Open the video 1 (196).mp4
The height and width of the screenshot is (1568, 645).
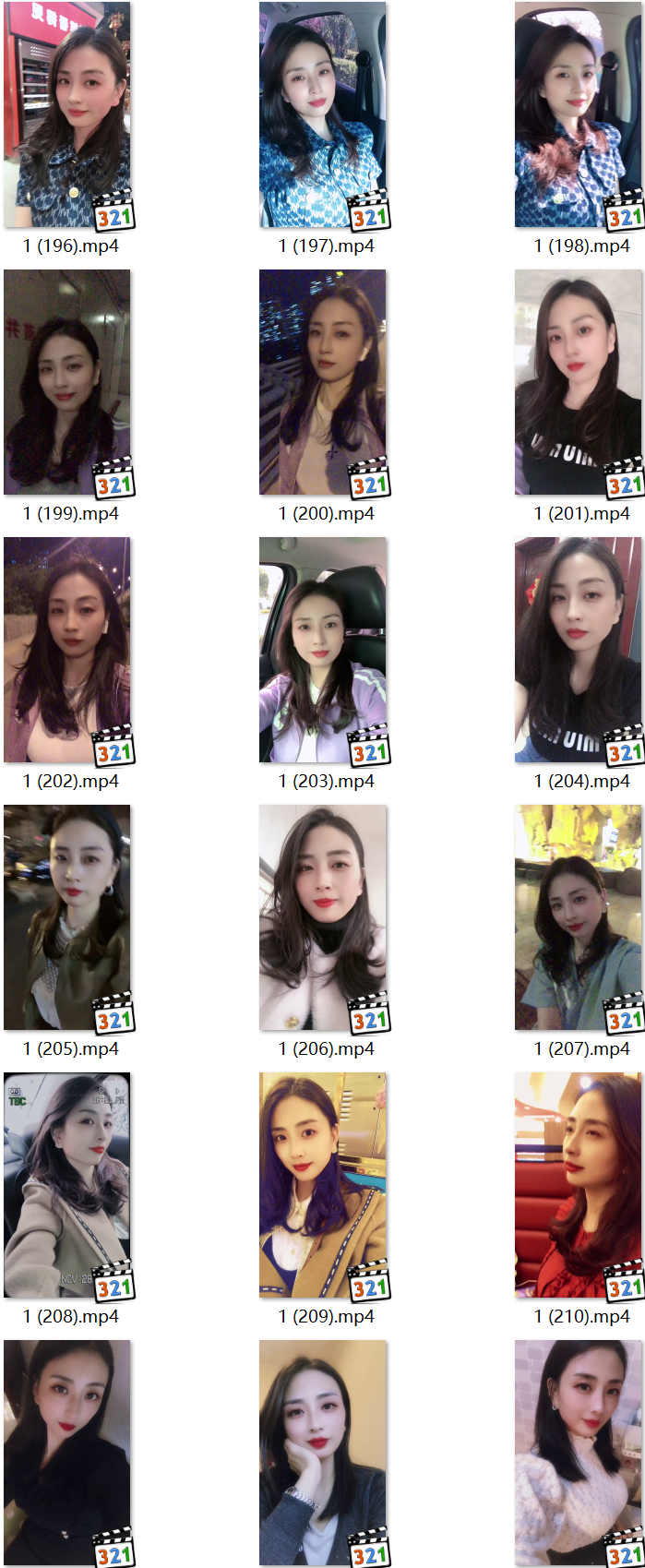tap(67, 115)
